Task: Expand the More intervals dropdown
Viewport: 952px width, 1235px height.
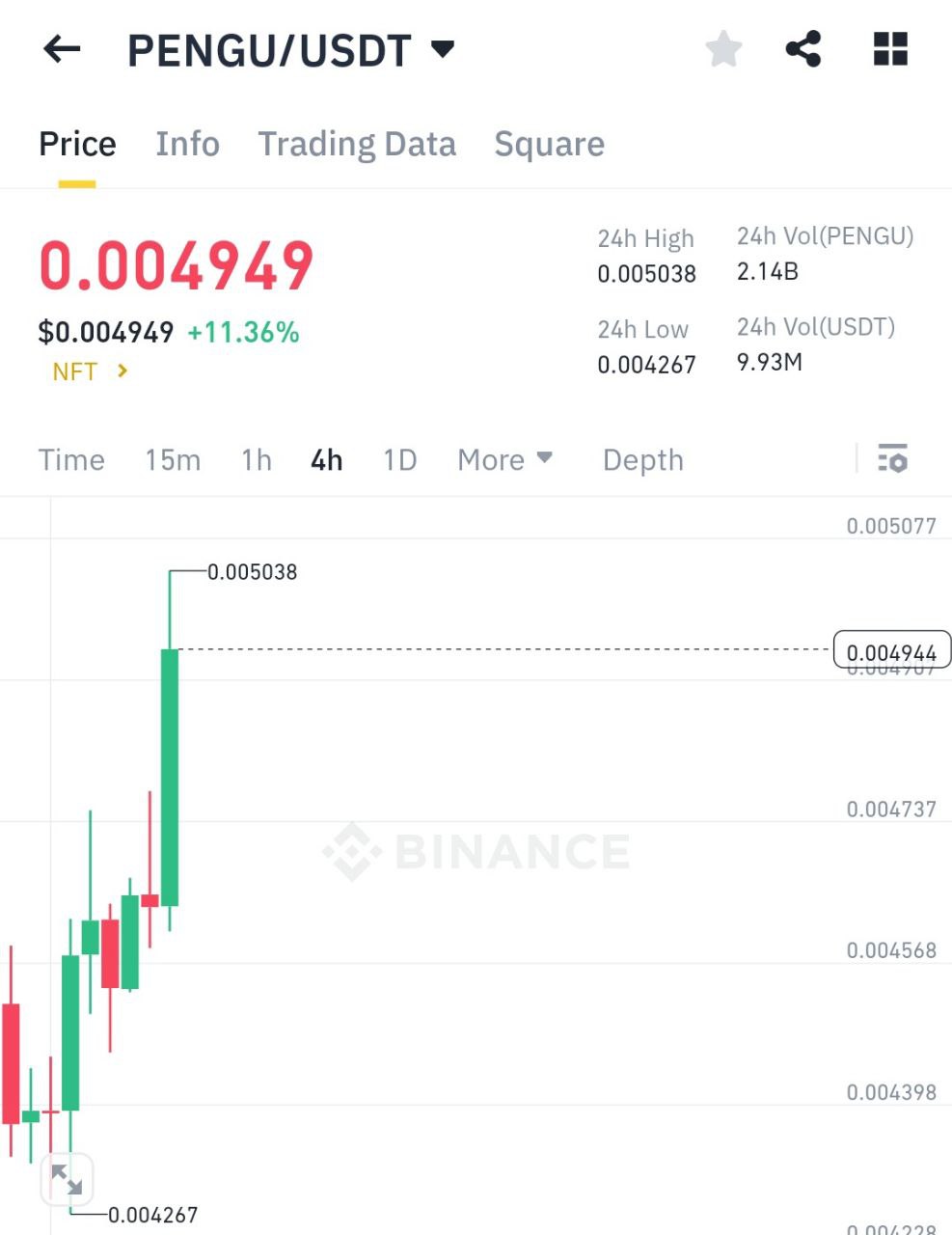Action: [x=504, y=460]
